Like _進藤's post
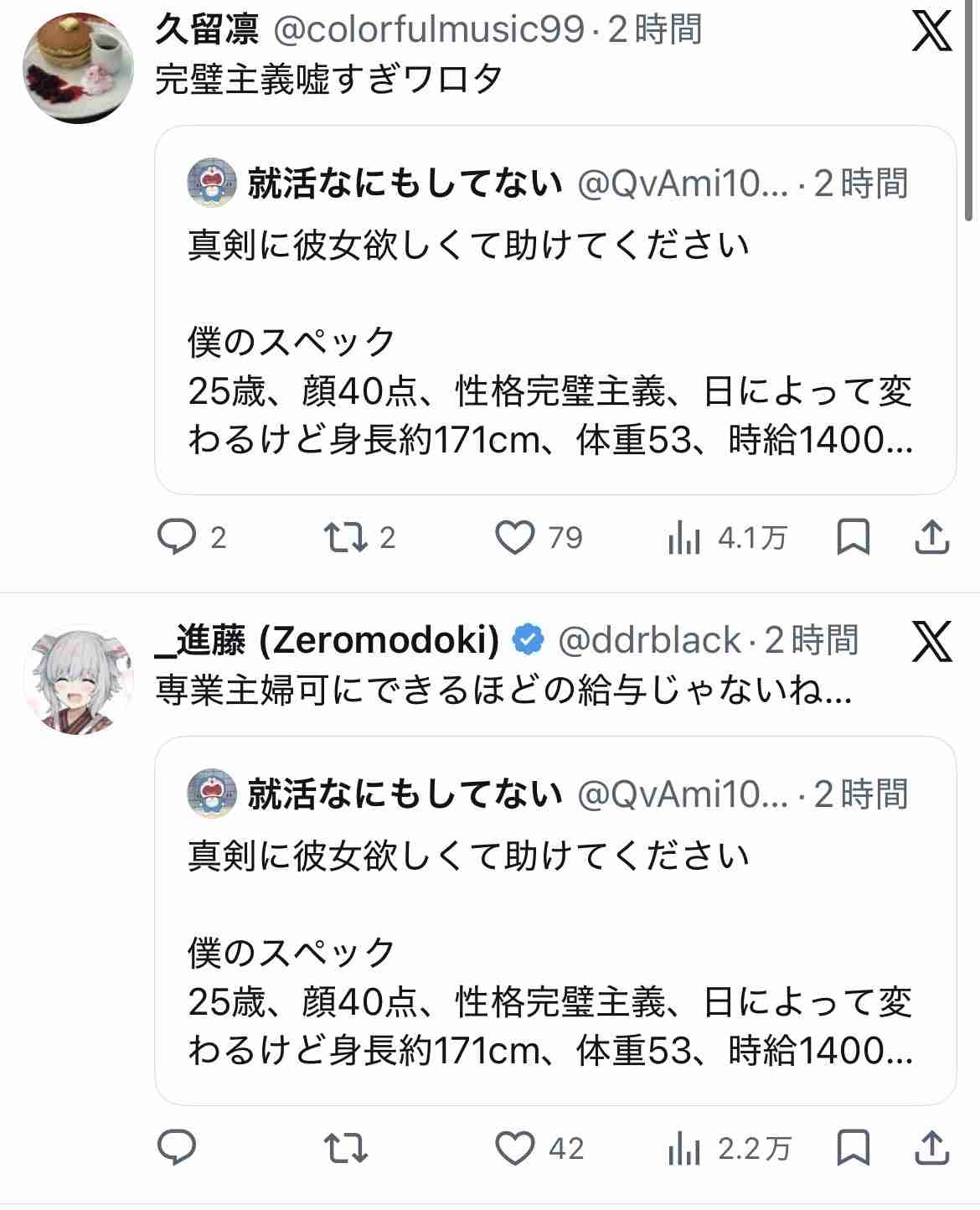 click(514, 1148)
